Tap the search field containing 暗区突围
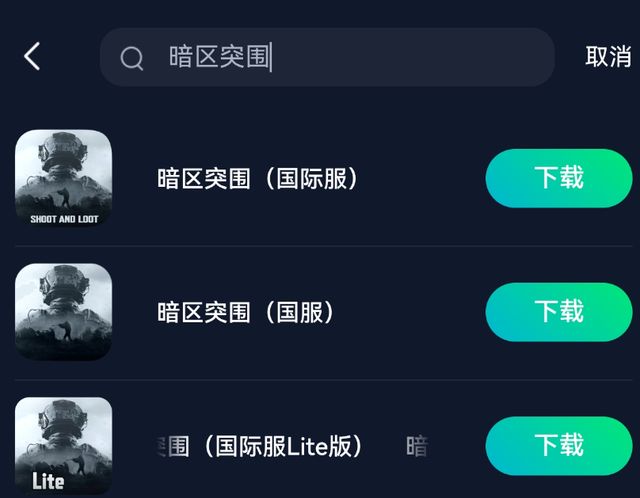This screenshot has width=640, height=498. 330,57
